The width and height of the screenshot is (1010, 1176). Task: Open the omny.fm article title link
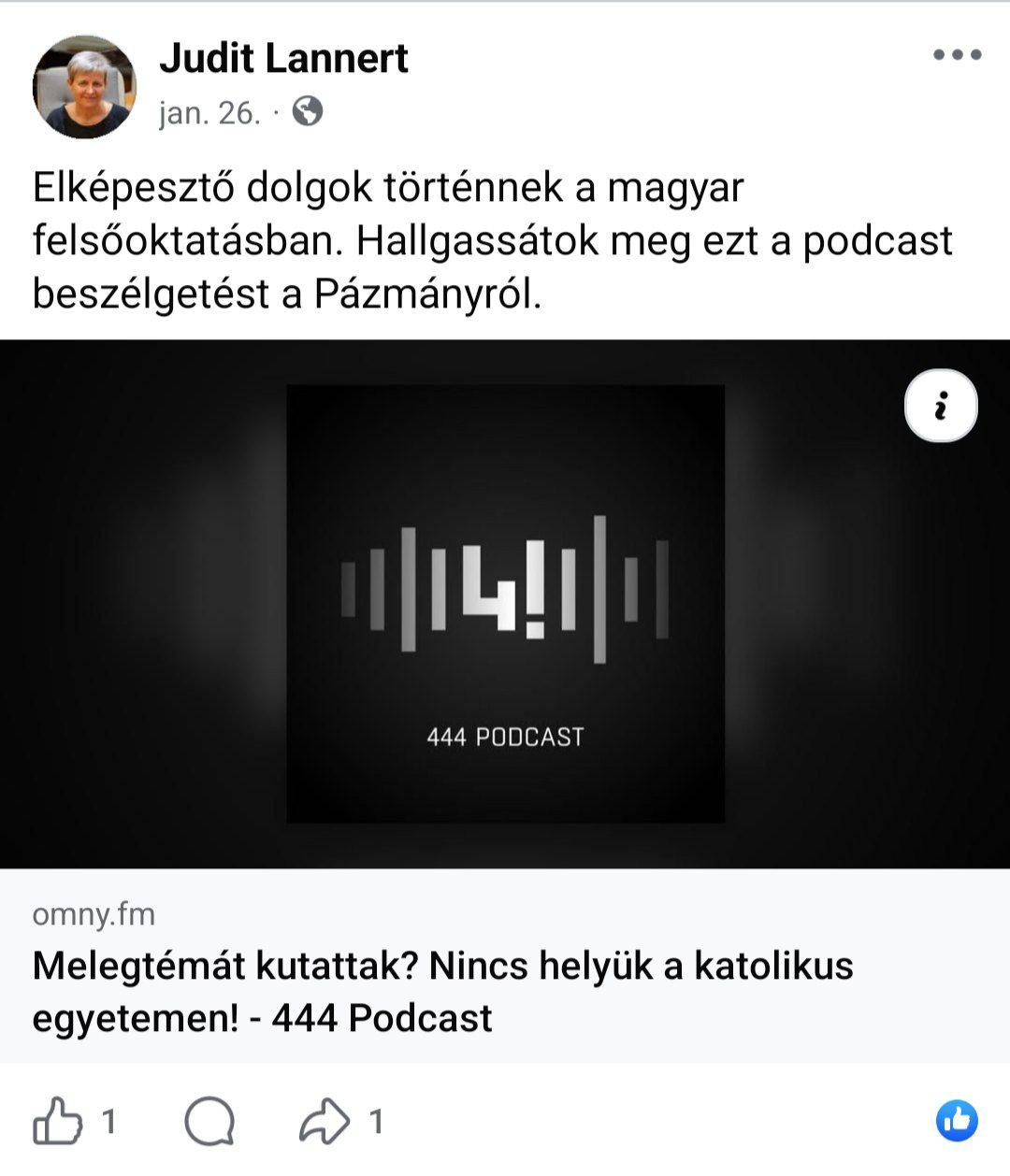tap(442, 991)
